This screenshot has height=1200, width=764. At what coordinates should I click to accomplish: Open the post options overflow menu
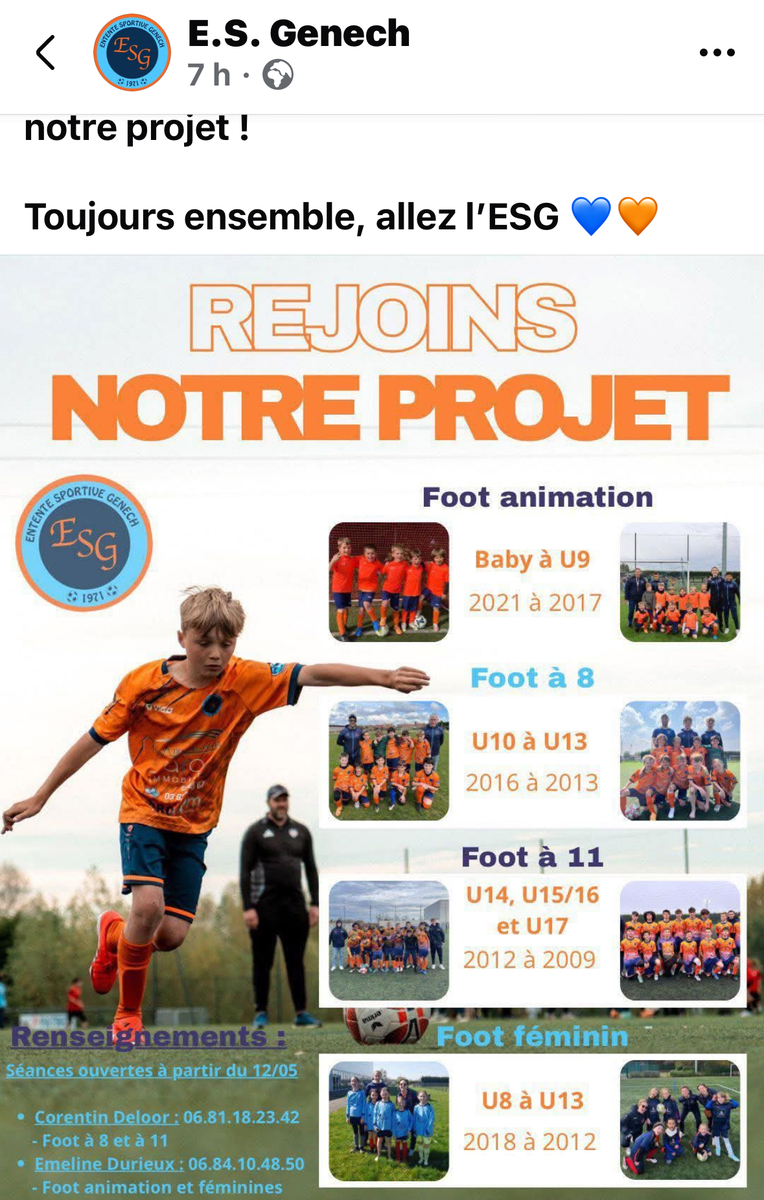click(716, 53)
